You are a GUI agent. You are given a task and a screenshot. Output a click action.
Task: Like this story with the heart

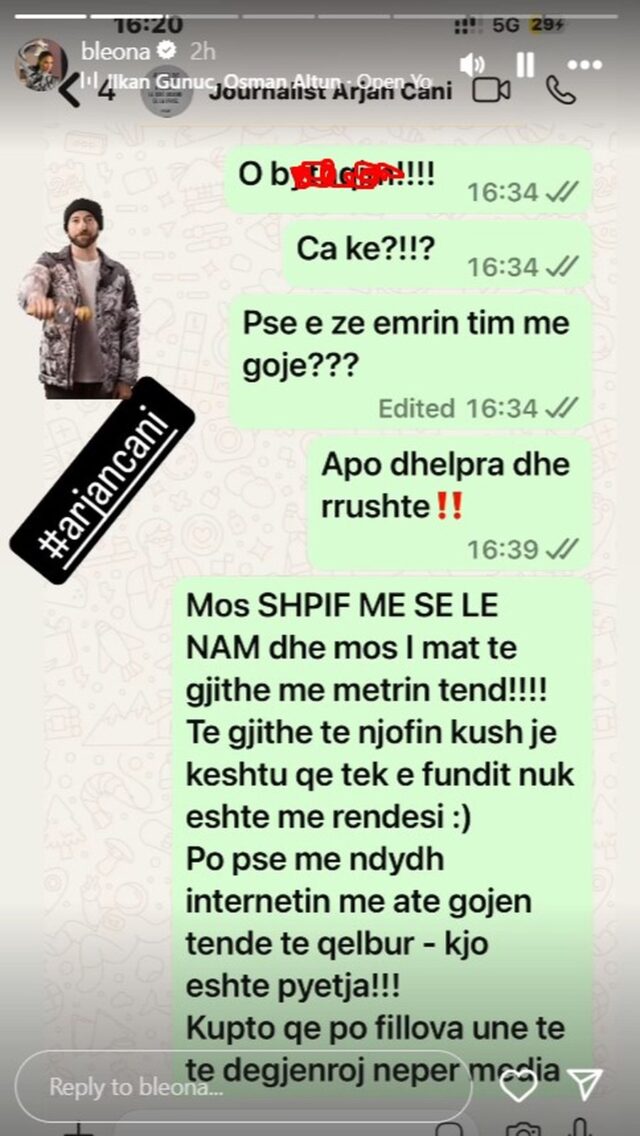(518, 1086)
